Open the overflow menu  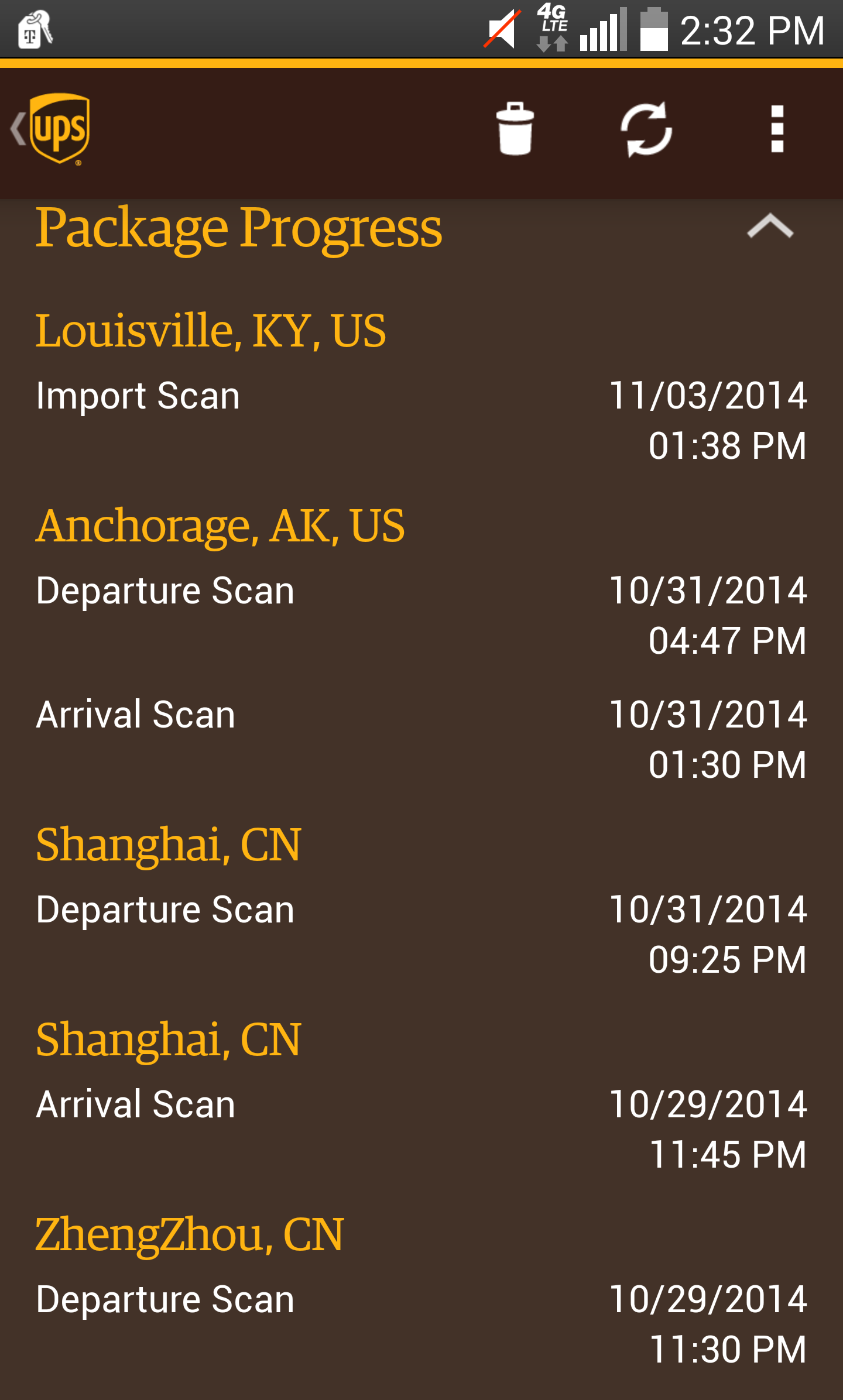click(x=777, y=129)
